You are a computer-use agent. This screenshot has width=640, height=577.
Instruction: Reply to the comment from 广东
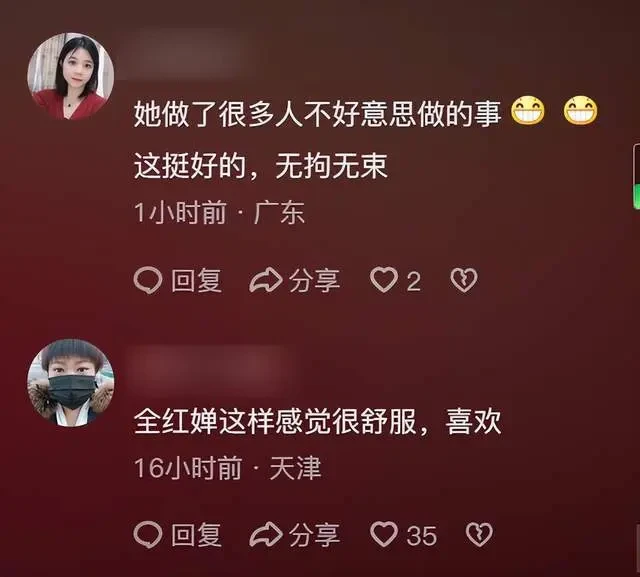tap(178, 281)
